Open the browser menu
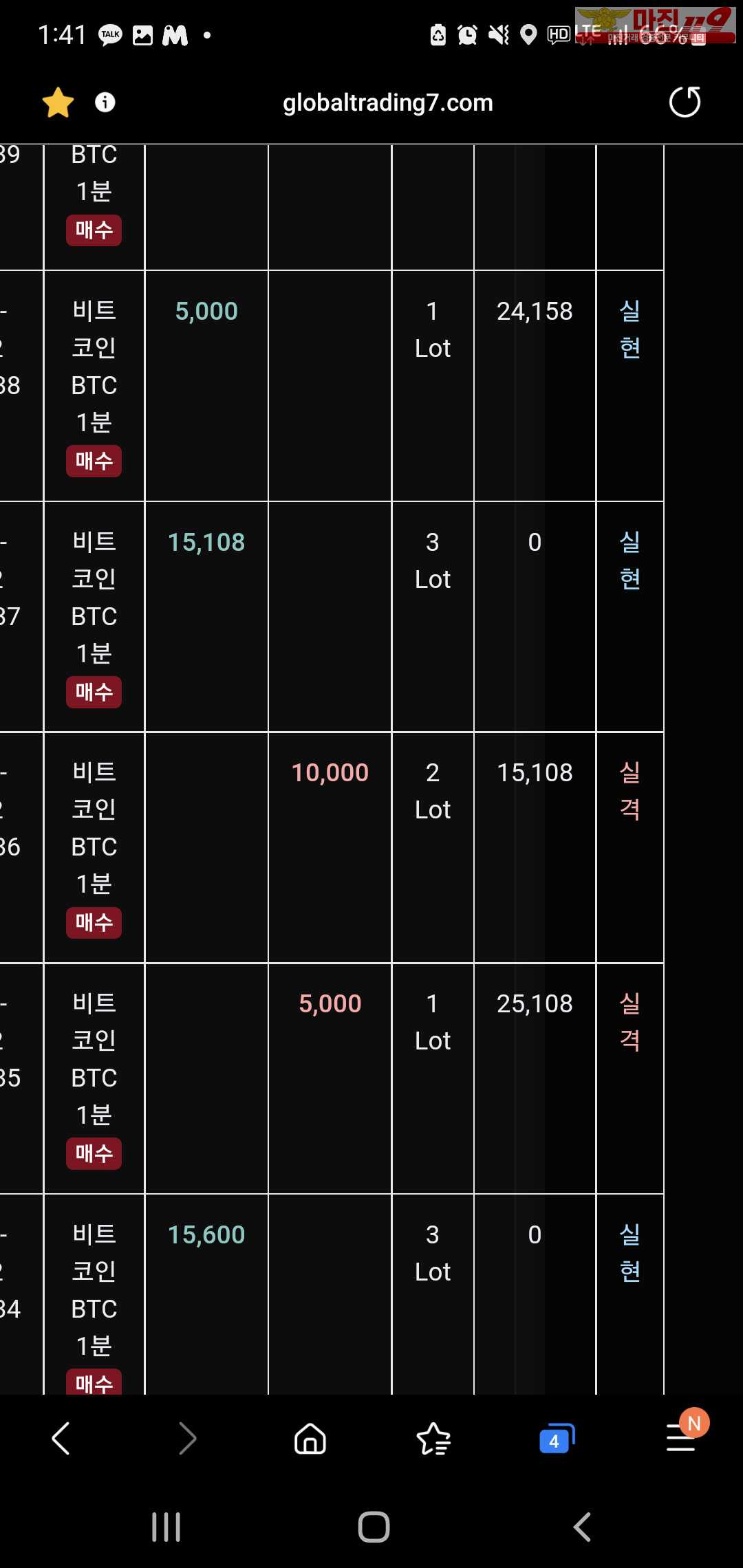This screenshot has height=1568, width=743. click(681, 1437)
